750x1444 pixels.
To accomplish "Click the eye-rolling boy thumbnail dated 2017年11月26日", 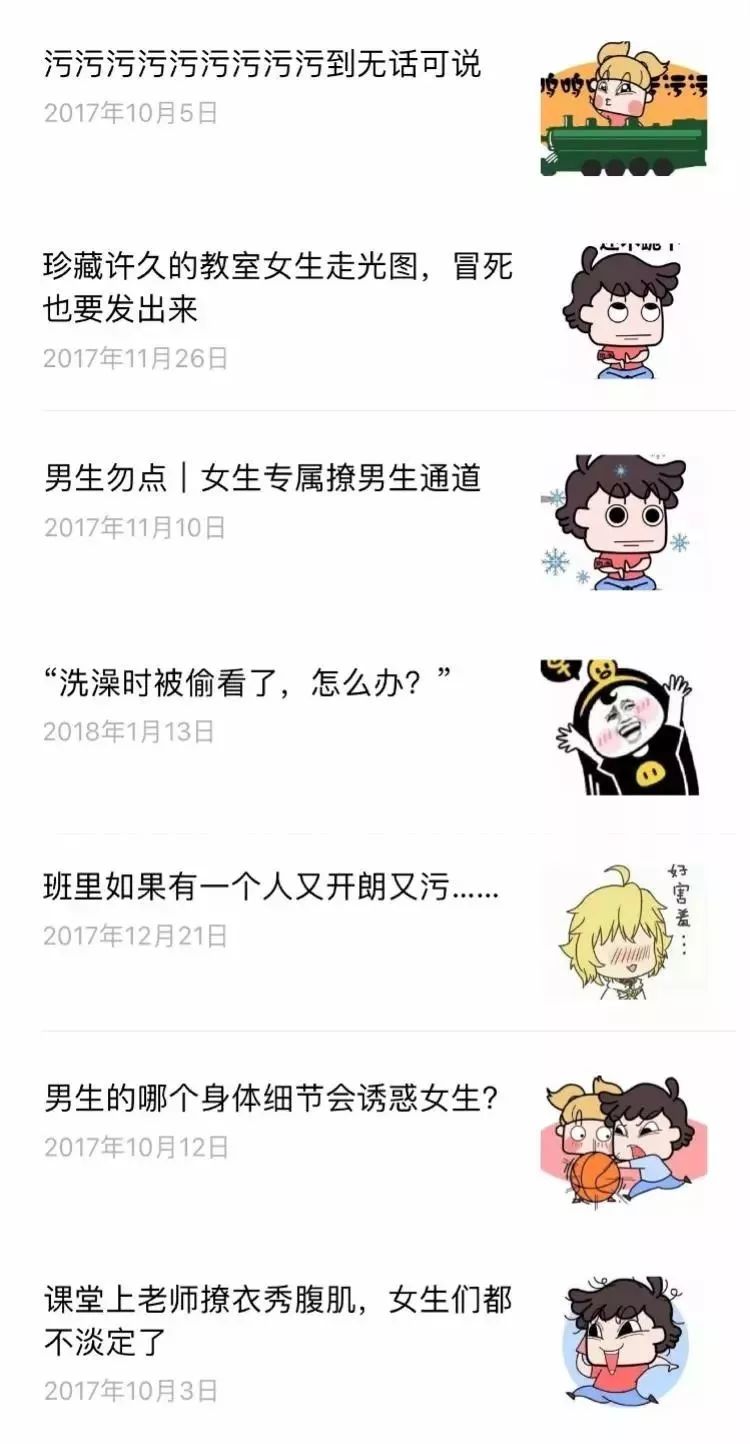I will coord(620,310).
